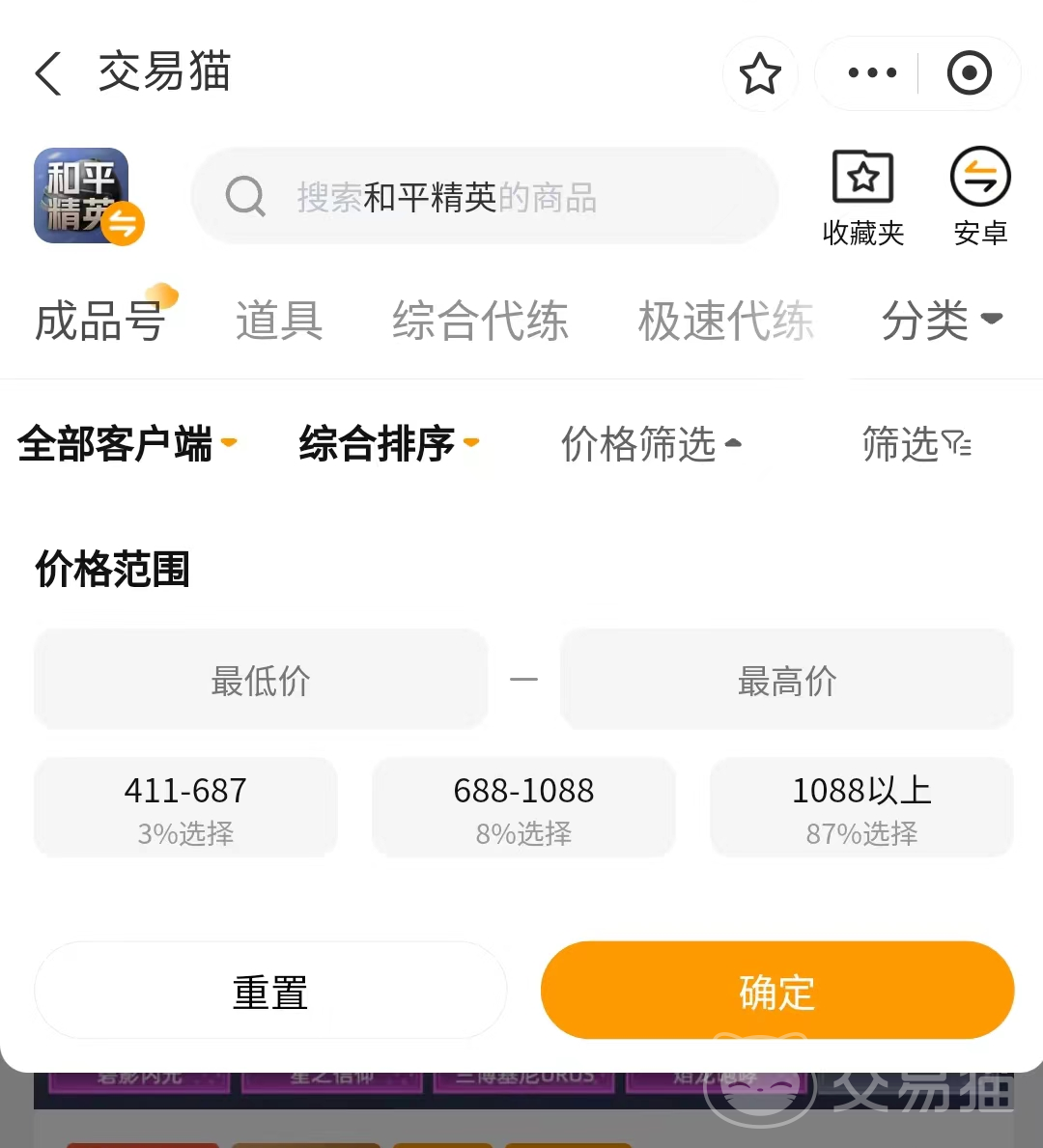Favorite this mini program with the star

pos(760,73)
